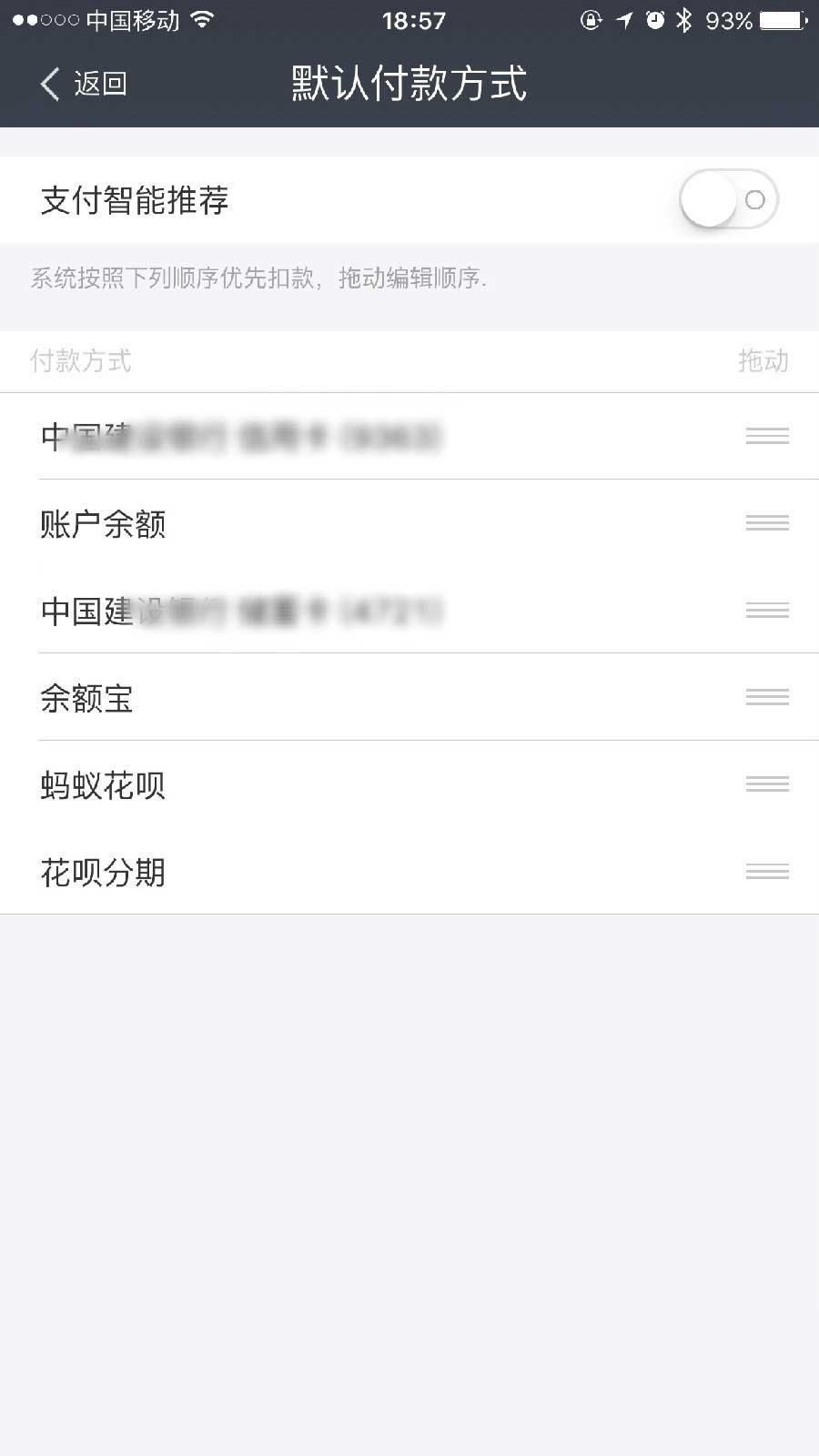This screenshot has height=1456, width=819.
Task: Click the drag handle beside 蚂蚁花呗
Action: point(767,784)
